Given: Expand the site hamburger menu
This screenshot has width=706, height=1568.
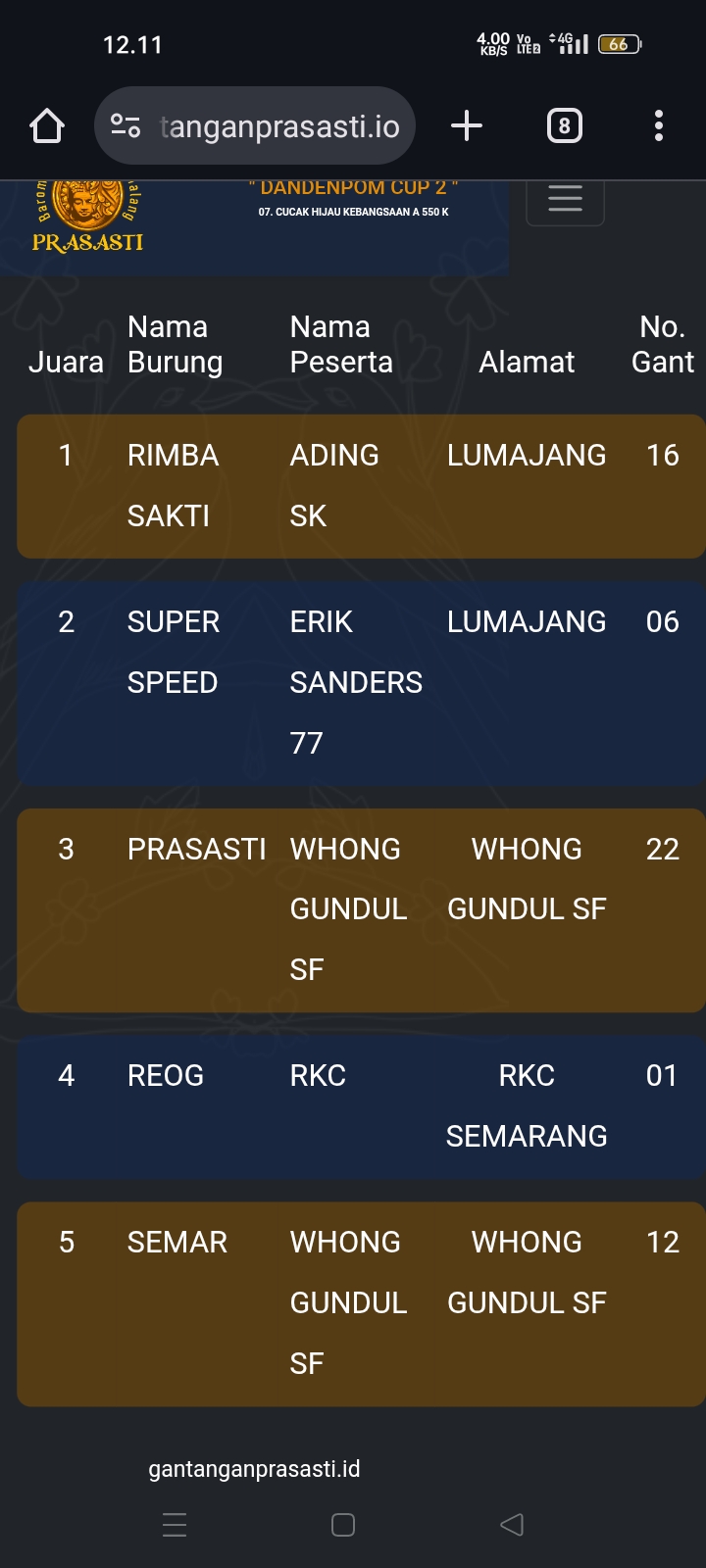Looking at the screenshot, I should click(x=565, y=199).
